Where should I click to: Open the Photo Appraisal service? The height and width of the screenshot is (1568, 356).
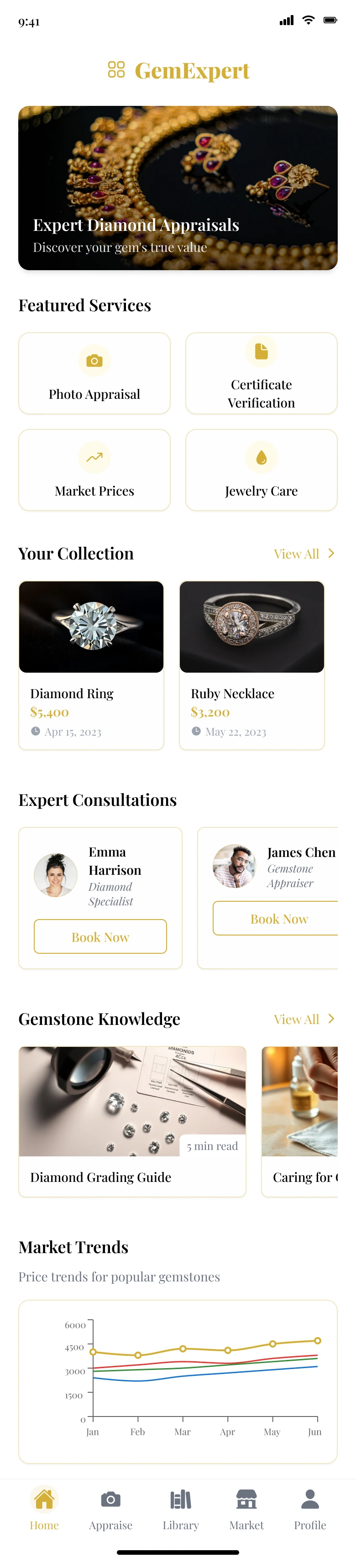94,373
